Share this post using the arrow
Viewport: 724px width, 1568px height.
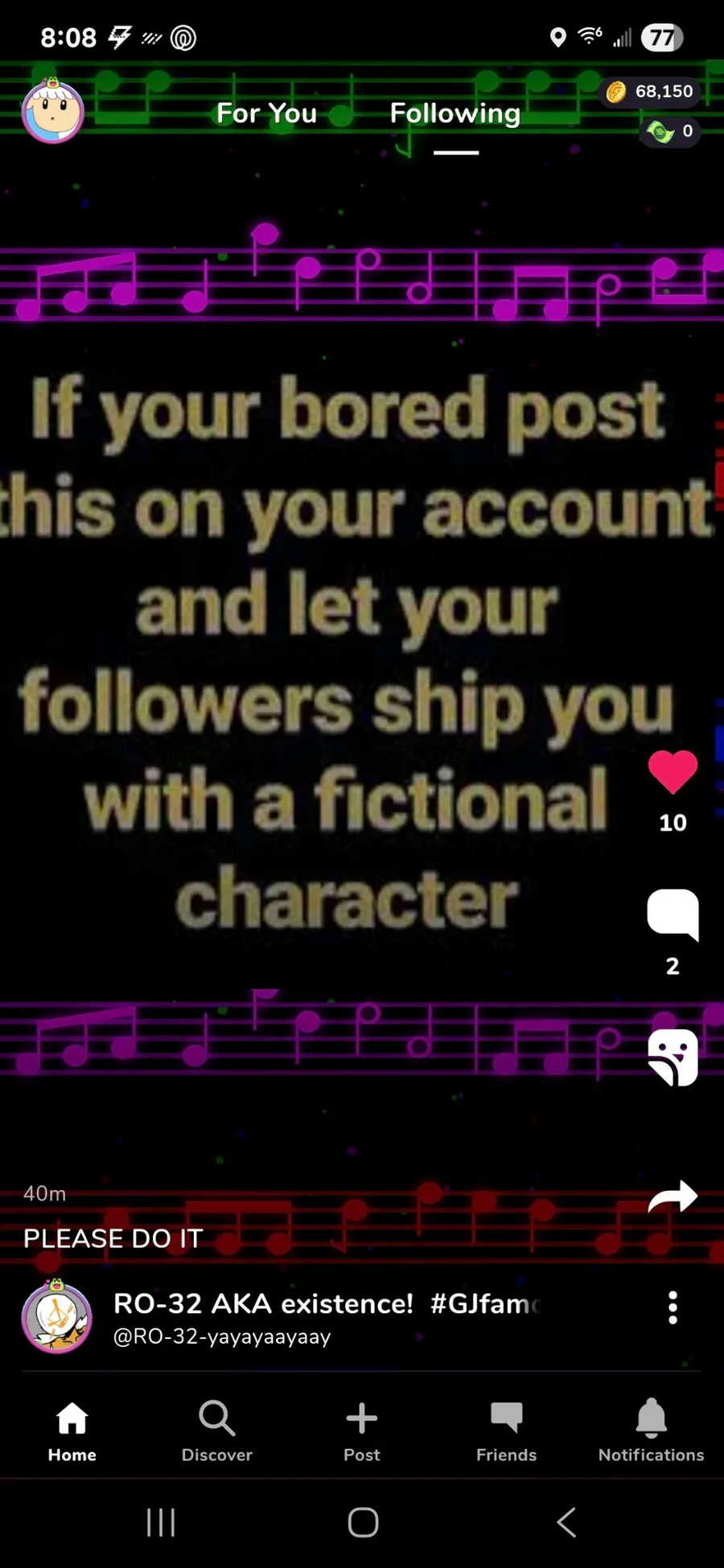pyautogui.click(x=673, y=1197)
